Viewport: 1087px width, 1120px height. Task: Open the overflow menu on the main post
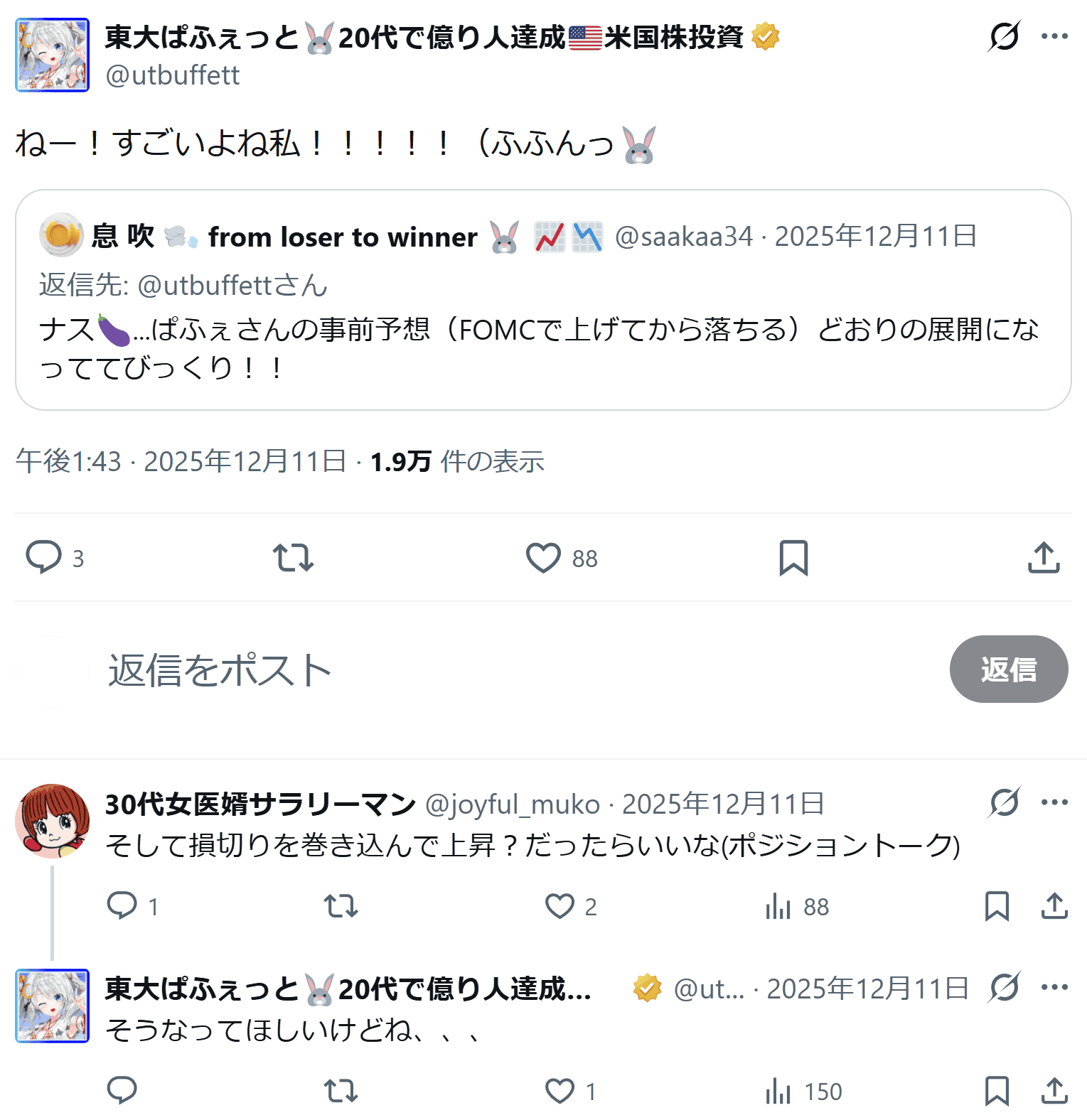(x=1054, y=36)
